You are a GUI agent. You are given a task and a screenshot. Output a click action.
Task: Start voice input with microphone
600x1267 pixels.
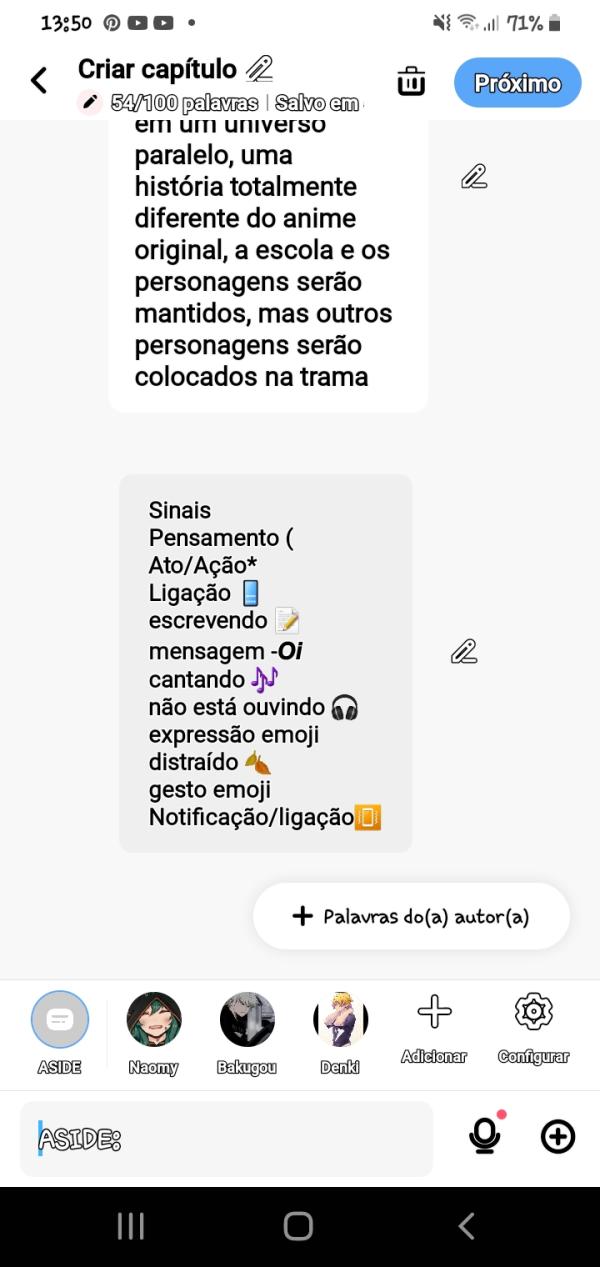click(x=485, y=1136)
